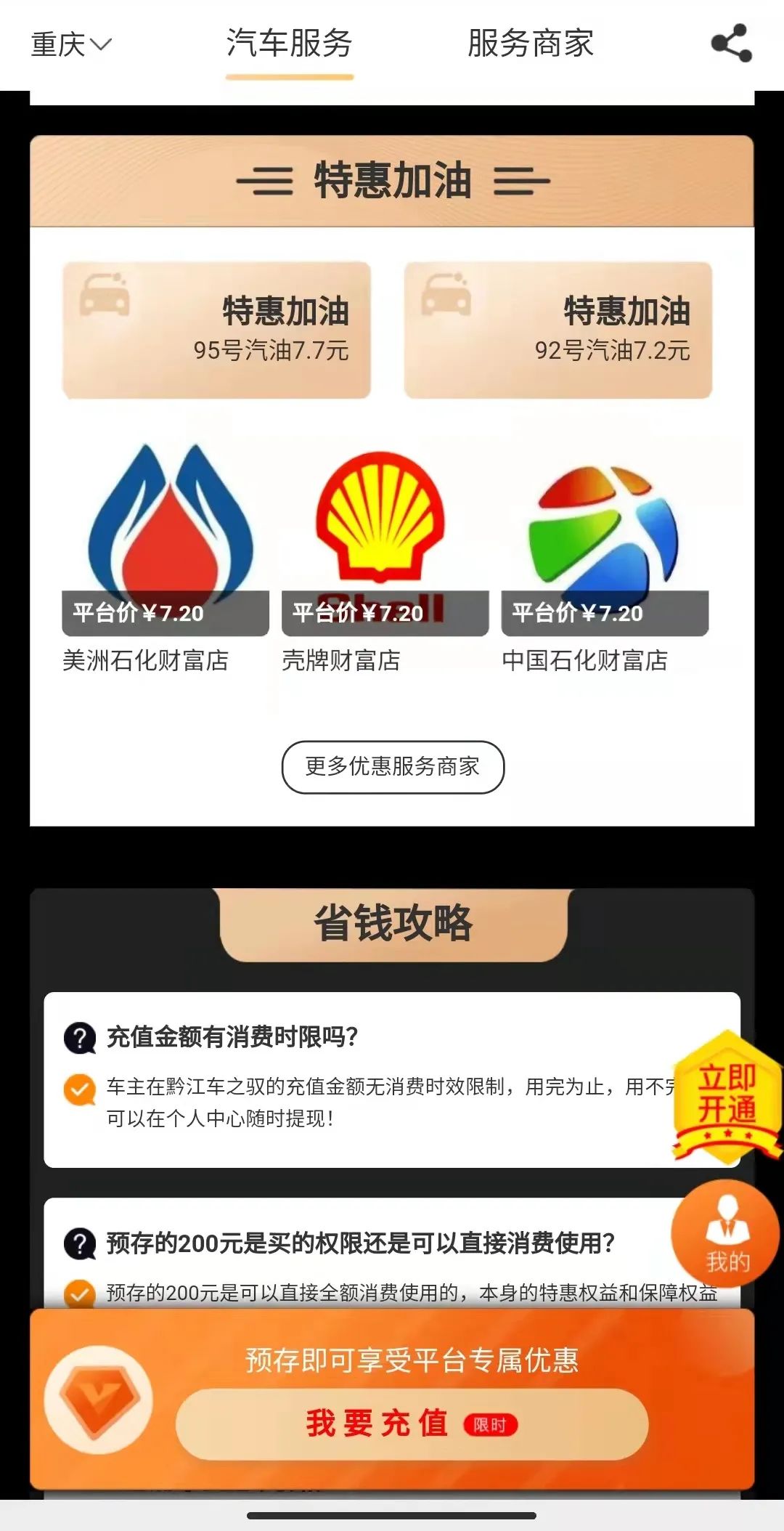Share this page
Screen dimensions: 784x1531
pyautogui.click(x=731, y=43)
